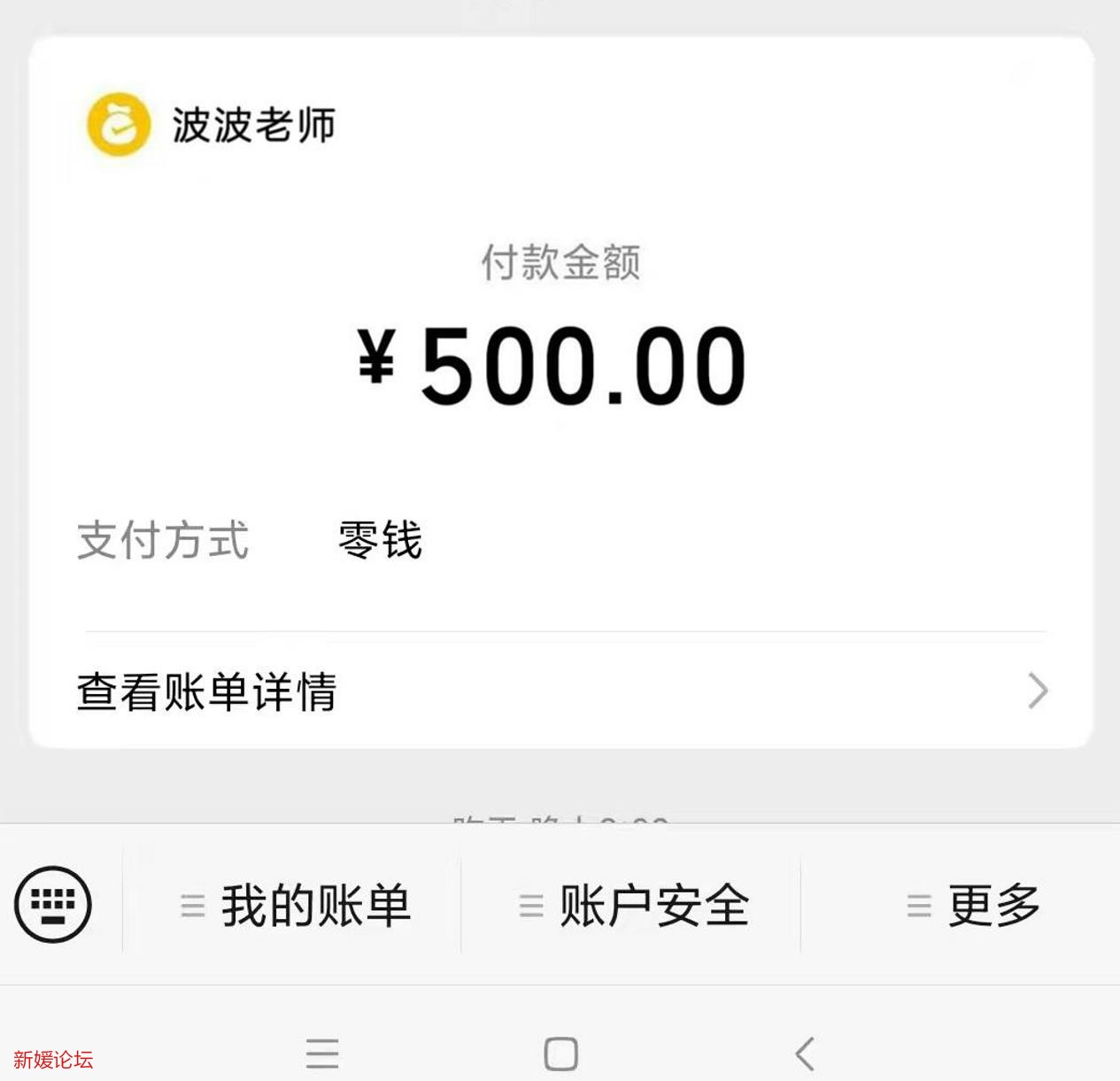
Task: Tap the system back button
Action: 804,1054
